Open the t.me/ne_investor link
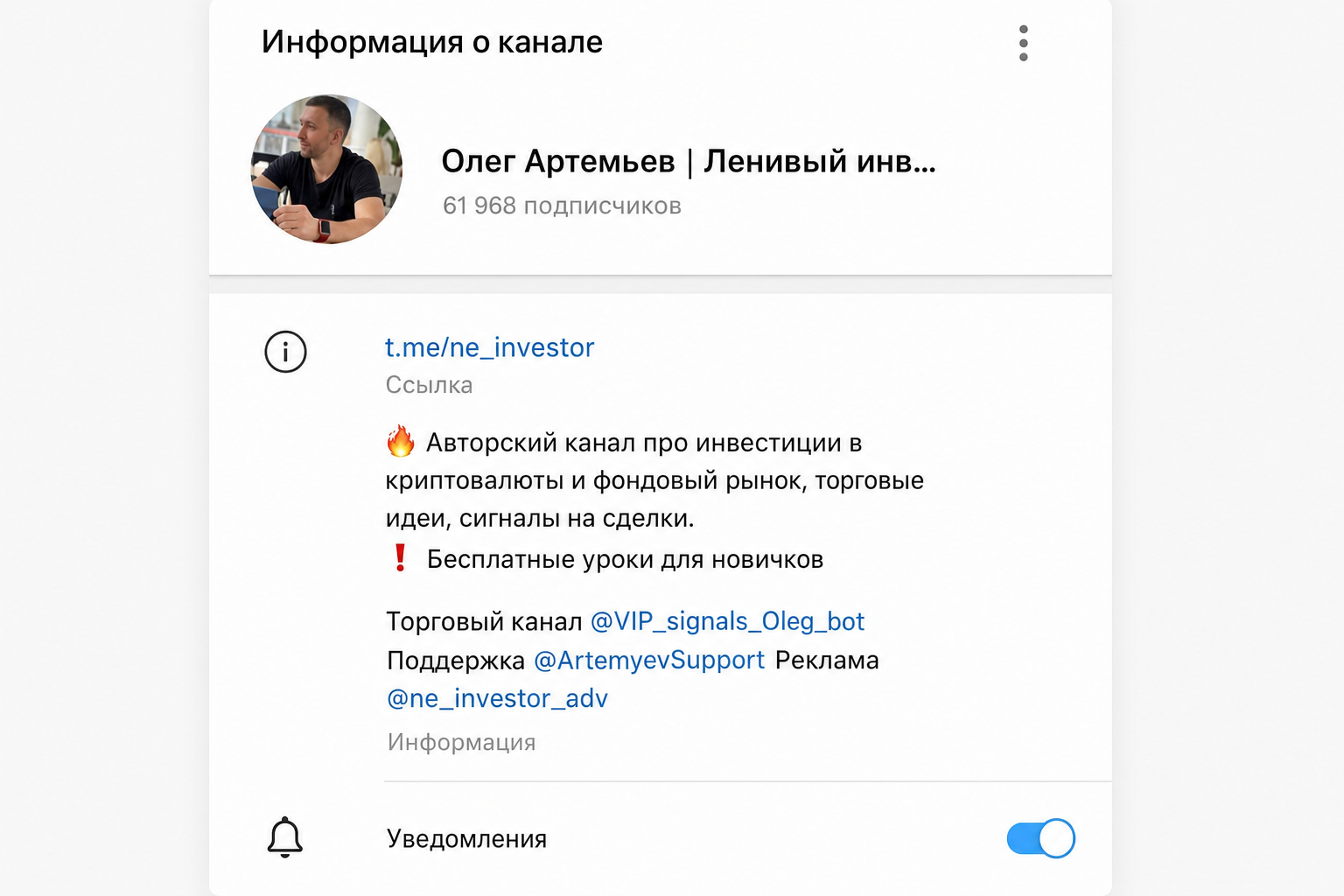The height and width of the screenshot is (896, 1344). pyautogui.click(x=489, y=347)
